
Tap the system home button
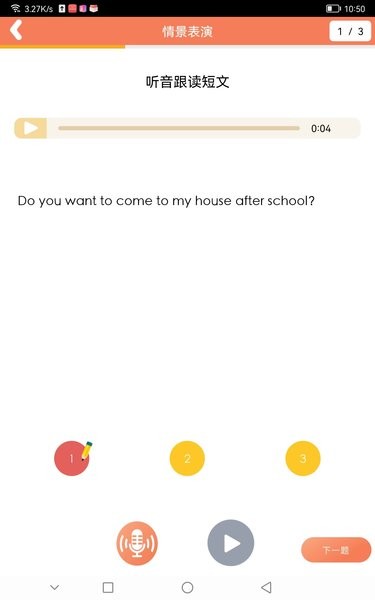pyautogui.click(x=188, y=587)
